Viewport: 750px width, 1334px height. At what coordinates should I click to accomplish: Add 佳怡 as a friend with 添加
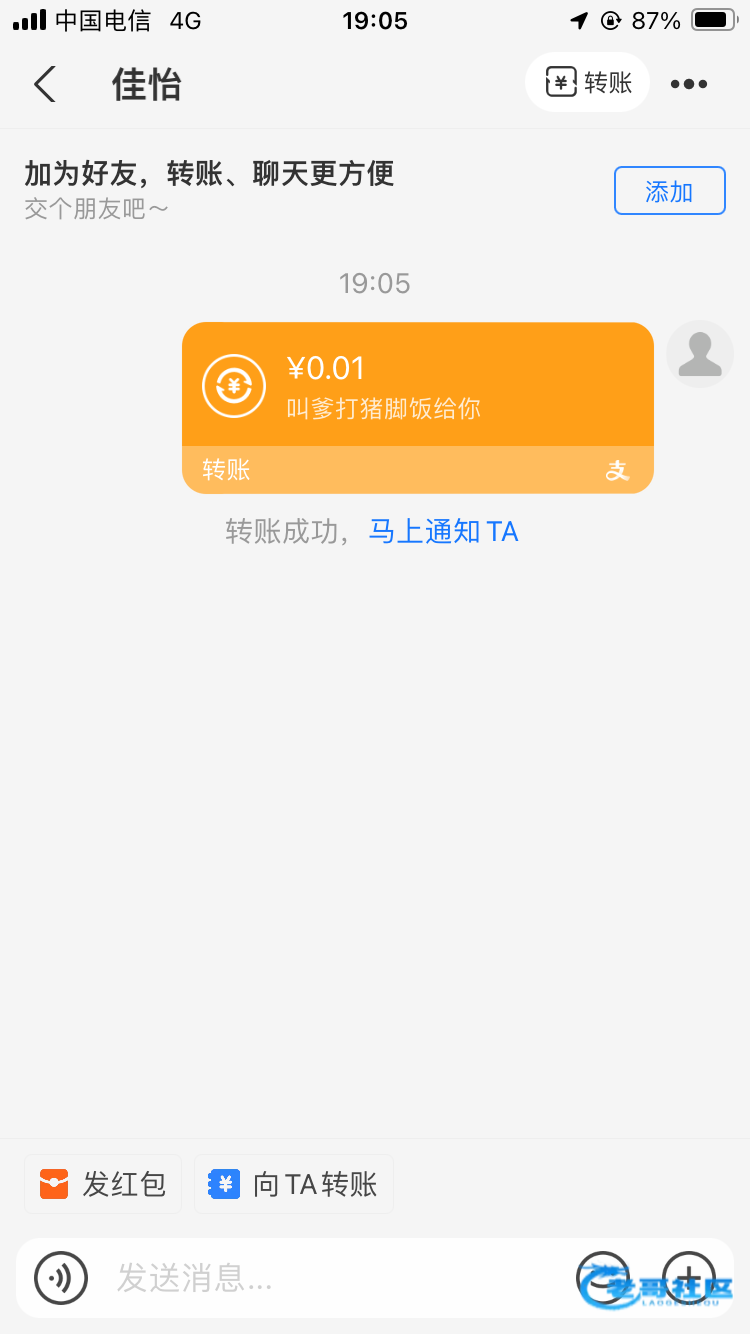pos(669,191)
